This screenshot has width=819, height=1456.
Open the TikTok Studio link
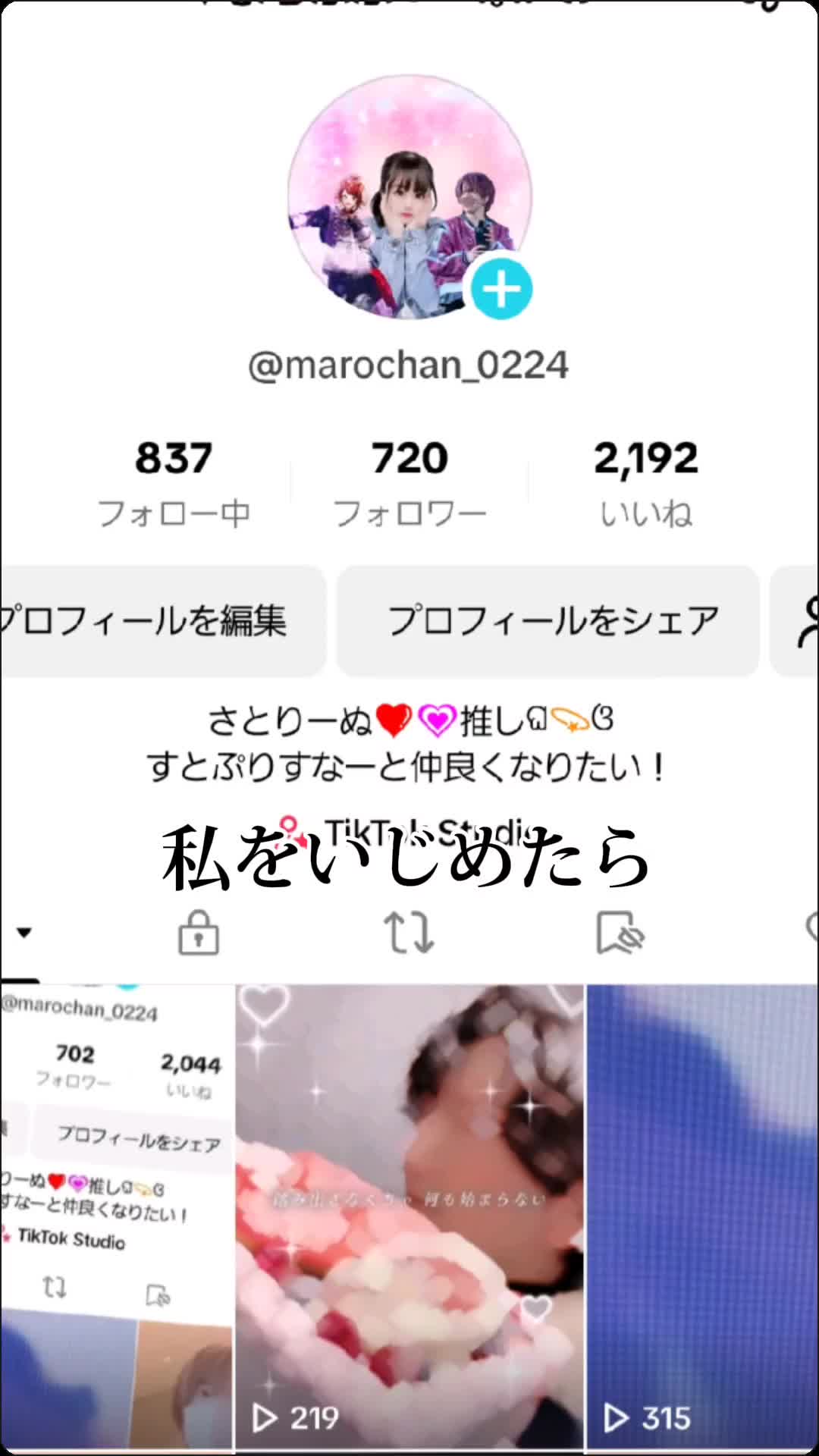409,832
